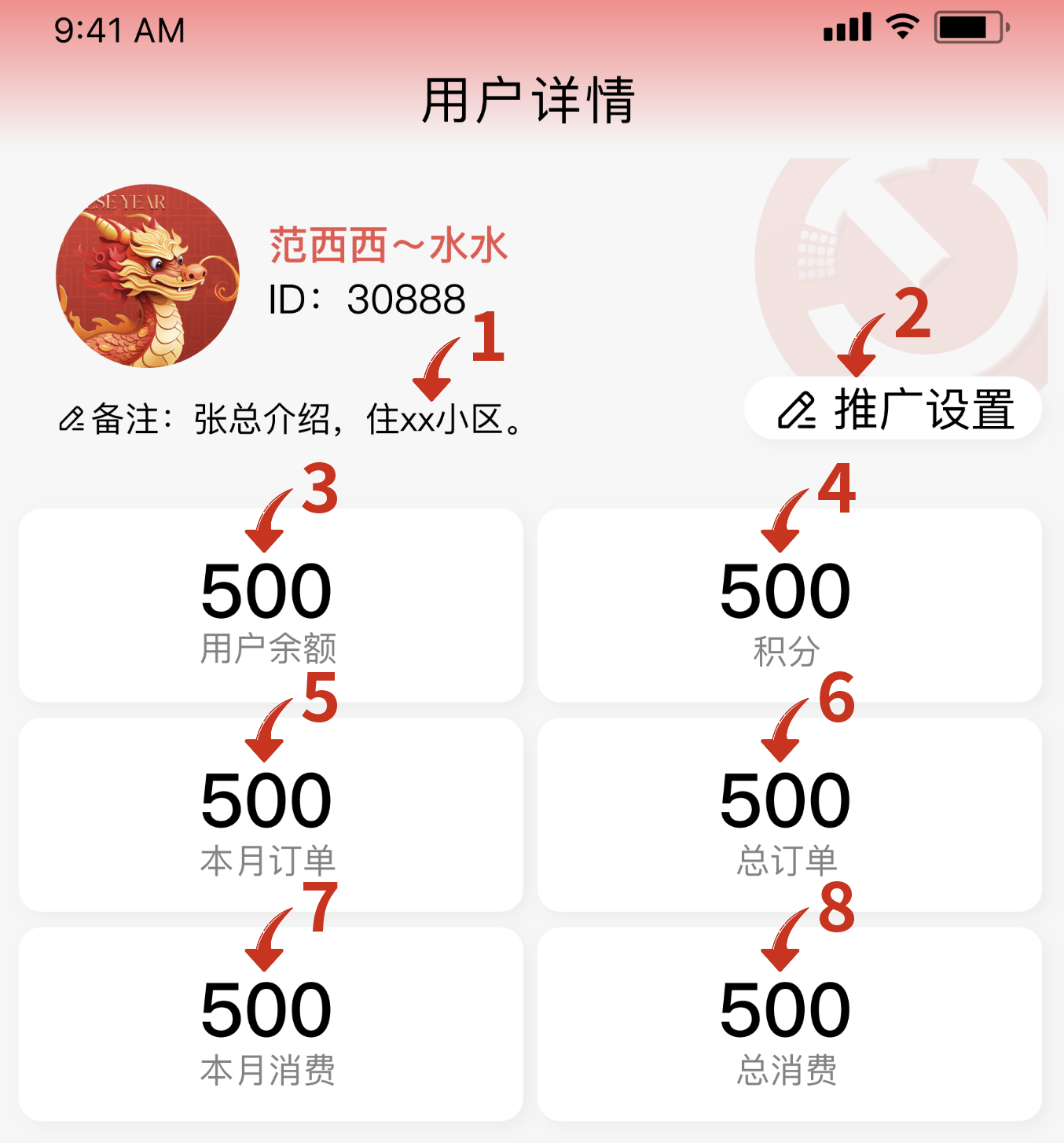Open 推广设置 promotion settings

pyautogui.click(x=893, y=410)
